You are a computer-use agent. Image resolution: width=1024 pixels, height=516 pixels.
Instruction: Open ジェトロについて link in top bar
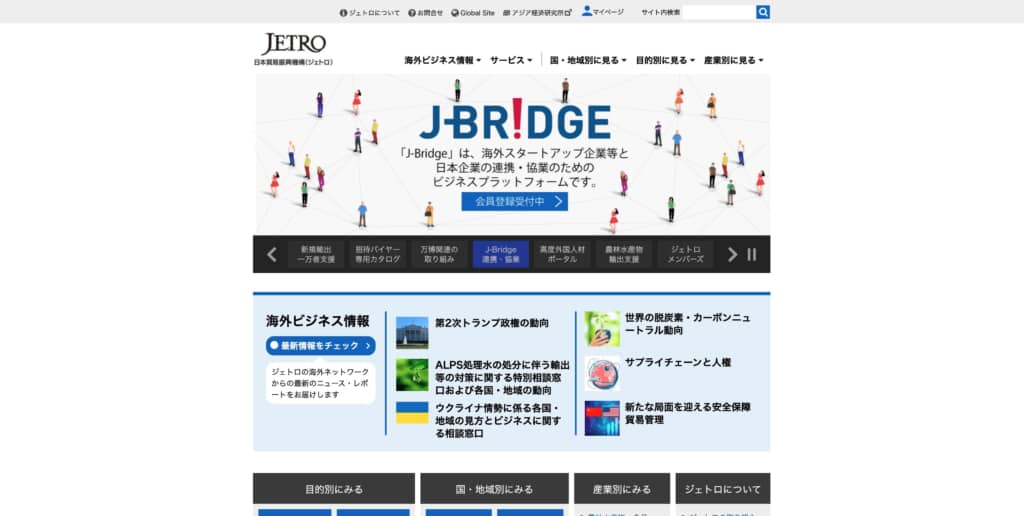coord(369,13)
